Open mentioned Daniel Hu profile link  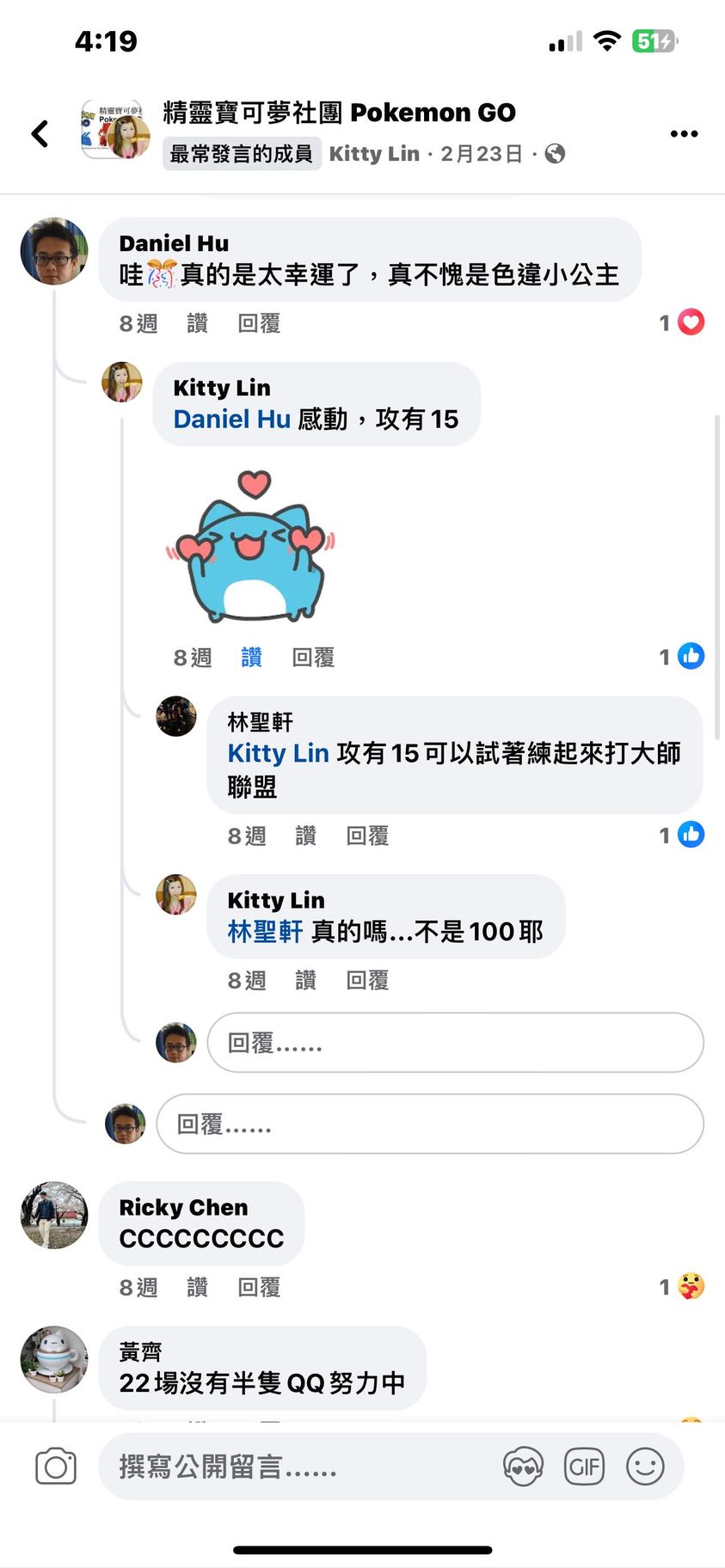click(x=231, y=420)
